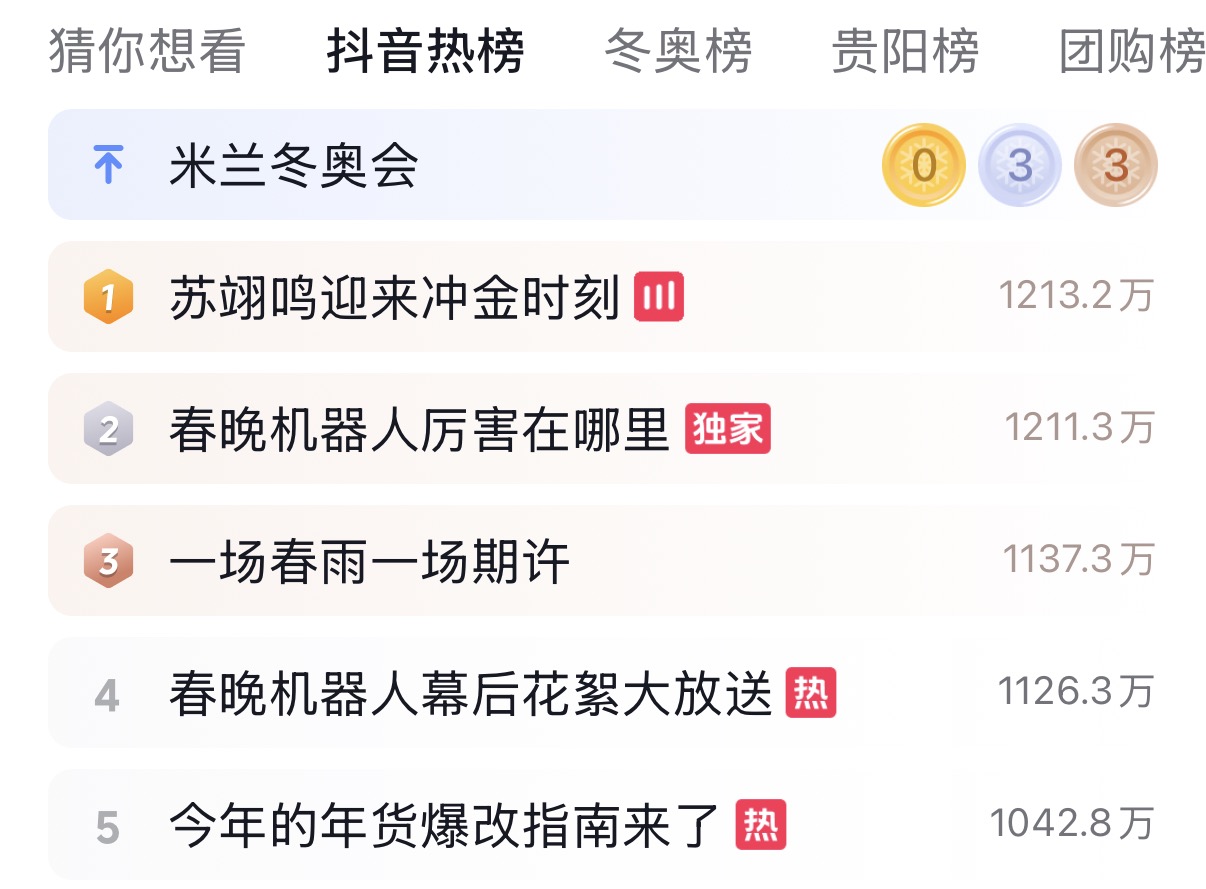The height and width of the screenshot is (889, 1206).
Task: Select the 抖音热榜 tab
Action: (425, 52)
